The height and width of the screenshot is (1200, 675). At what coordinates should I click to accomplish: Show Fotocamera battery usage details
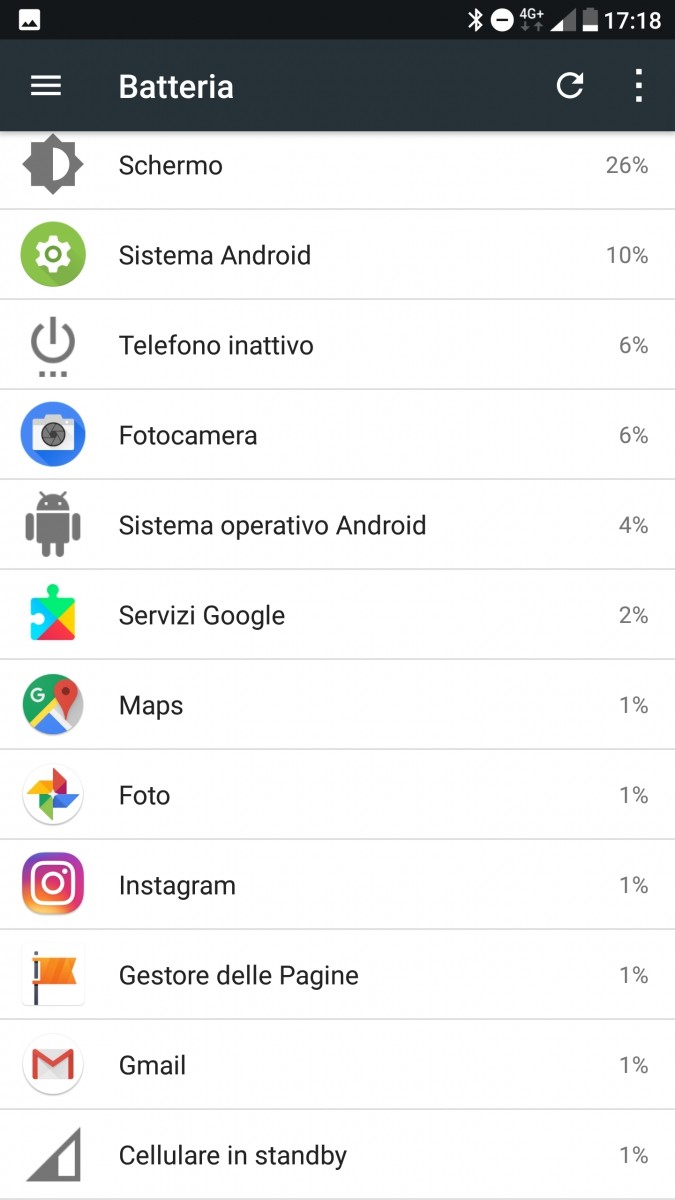coord(337,435)
